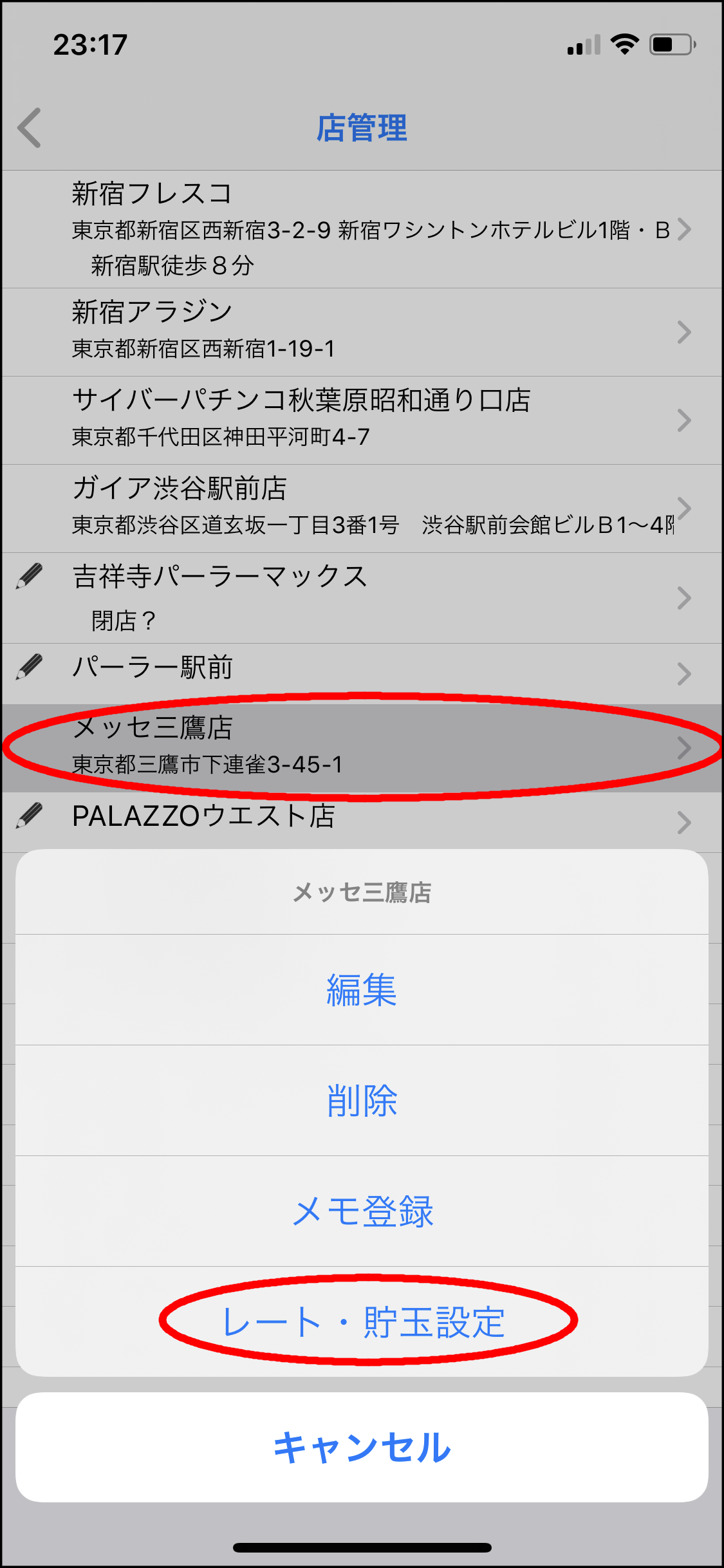Viewport: 724px width, 1568px height.
Task: Open ガイア渋谷駅前店 entry
Action: pos(362,509)
